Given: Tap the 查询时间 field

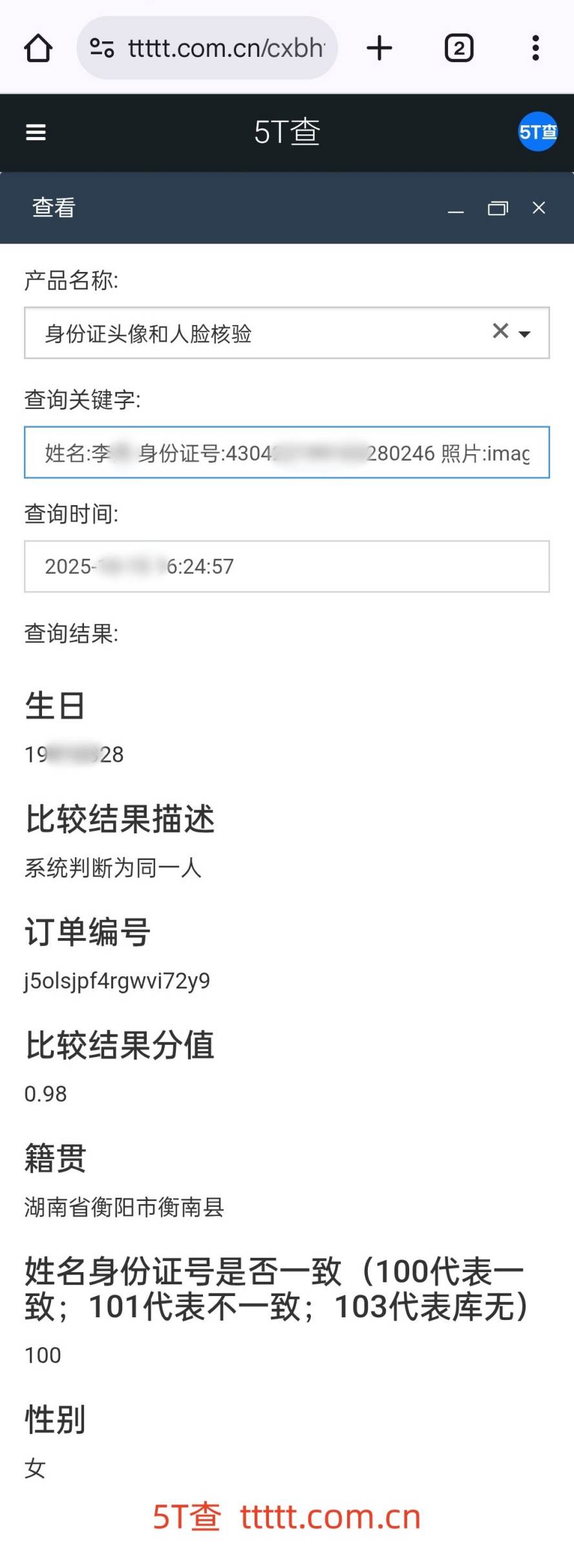Looking at the screenshot, I should point(286,567).
